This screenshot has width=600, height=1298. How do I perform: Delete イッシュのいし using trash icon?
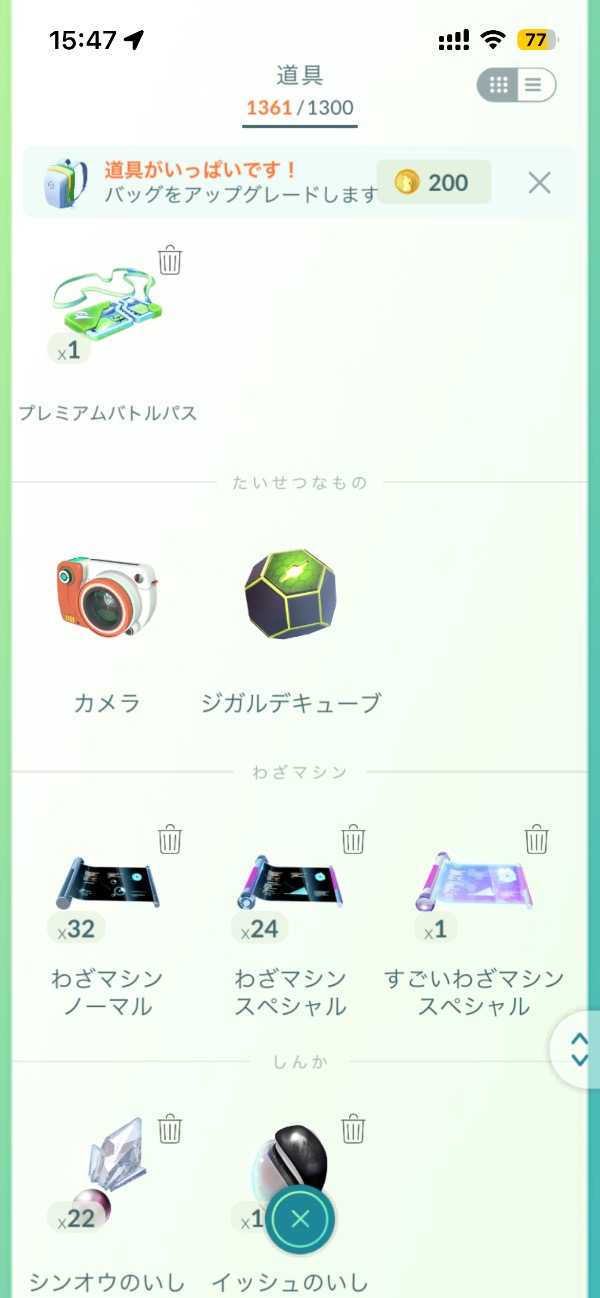[x=354, y=1130]
